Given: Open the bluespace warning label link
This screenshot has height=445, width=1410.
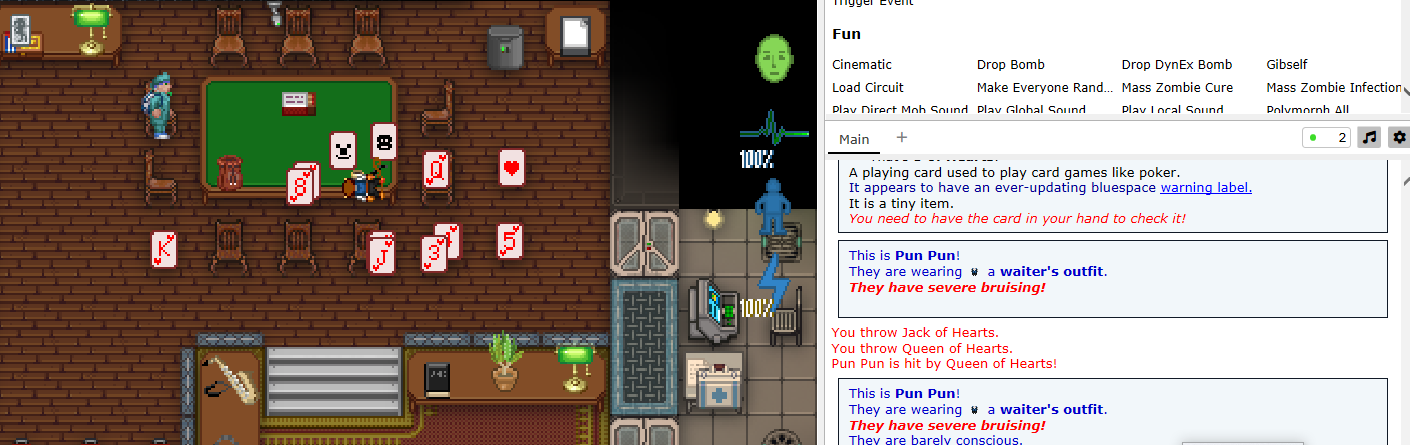Looking at the screenshot, I should (x=1205, y=188).
